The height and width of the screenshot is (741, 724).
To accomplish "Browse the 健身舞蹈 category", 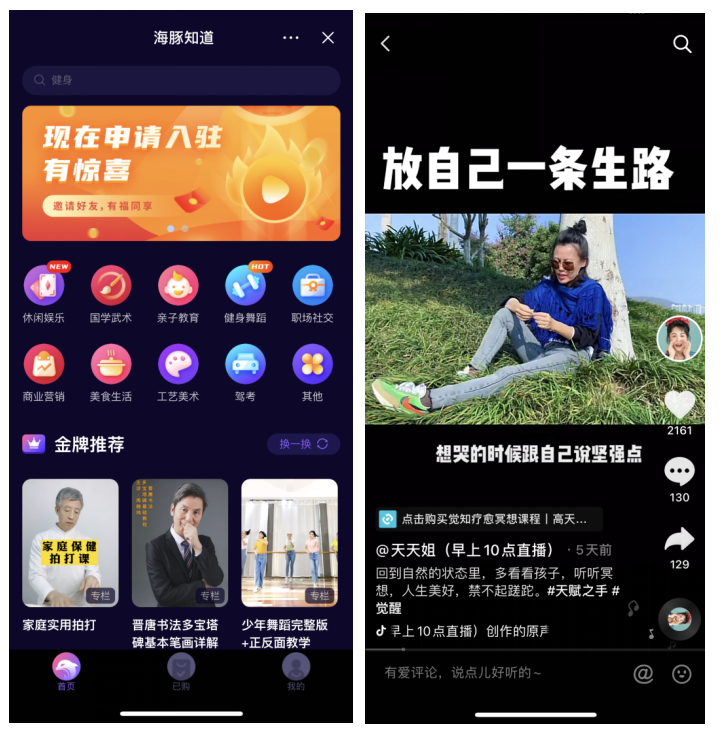I will (245, 286).
